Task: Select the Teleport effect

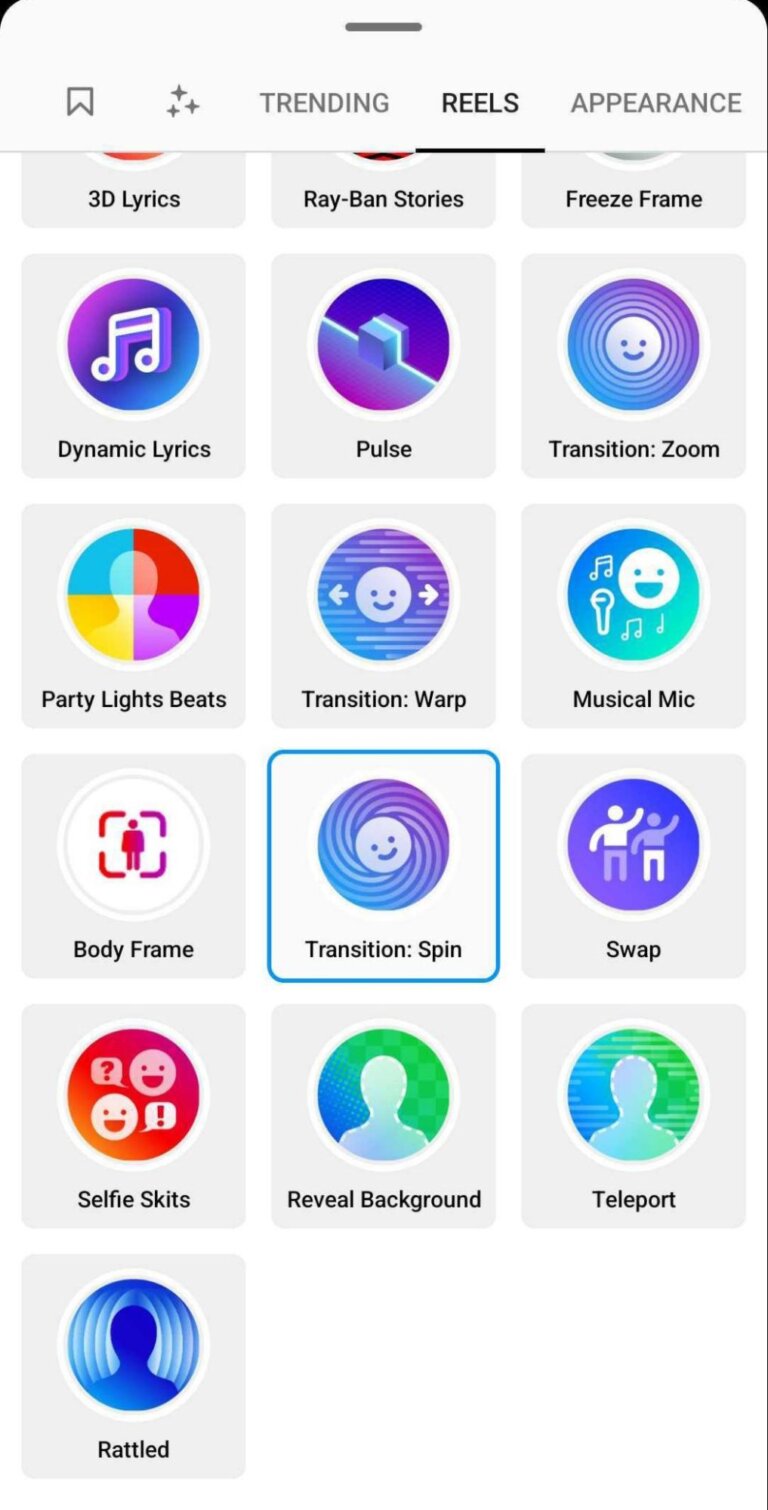Action: (x=633, y=1115)
